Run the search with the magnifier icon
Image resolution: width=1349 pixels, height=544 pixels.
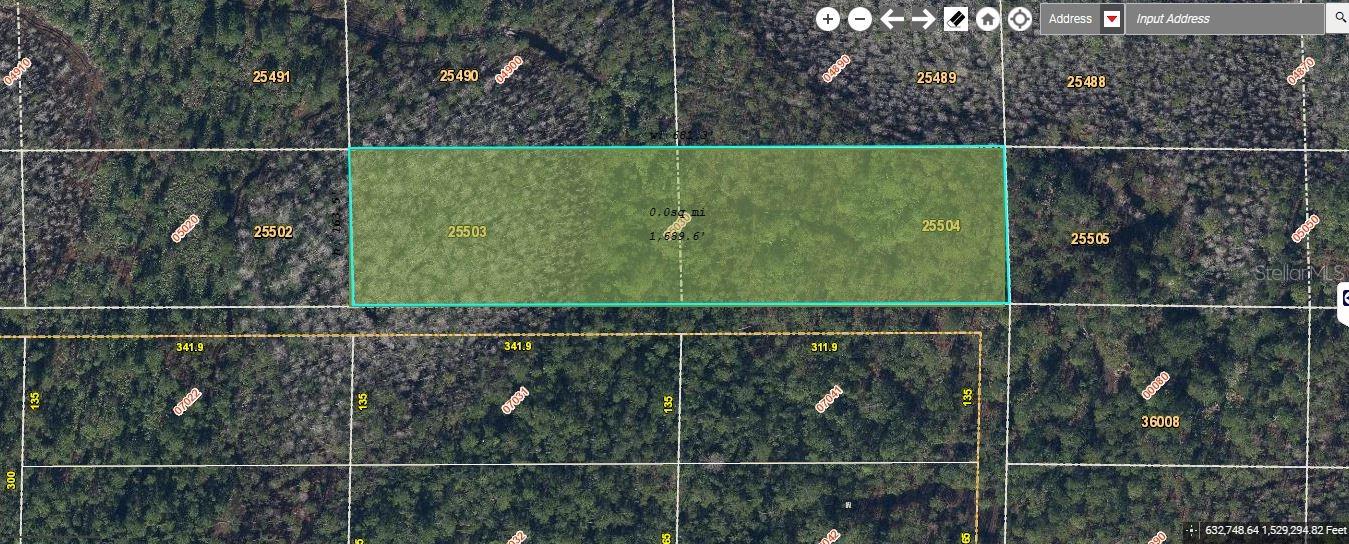[1338, 17]
